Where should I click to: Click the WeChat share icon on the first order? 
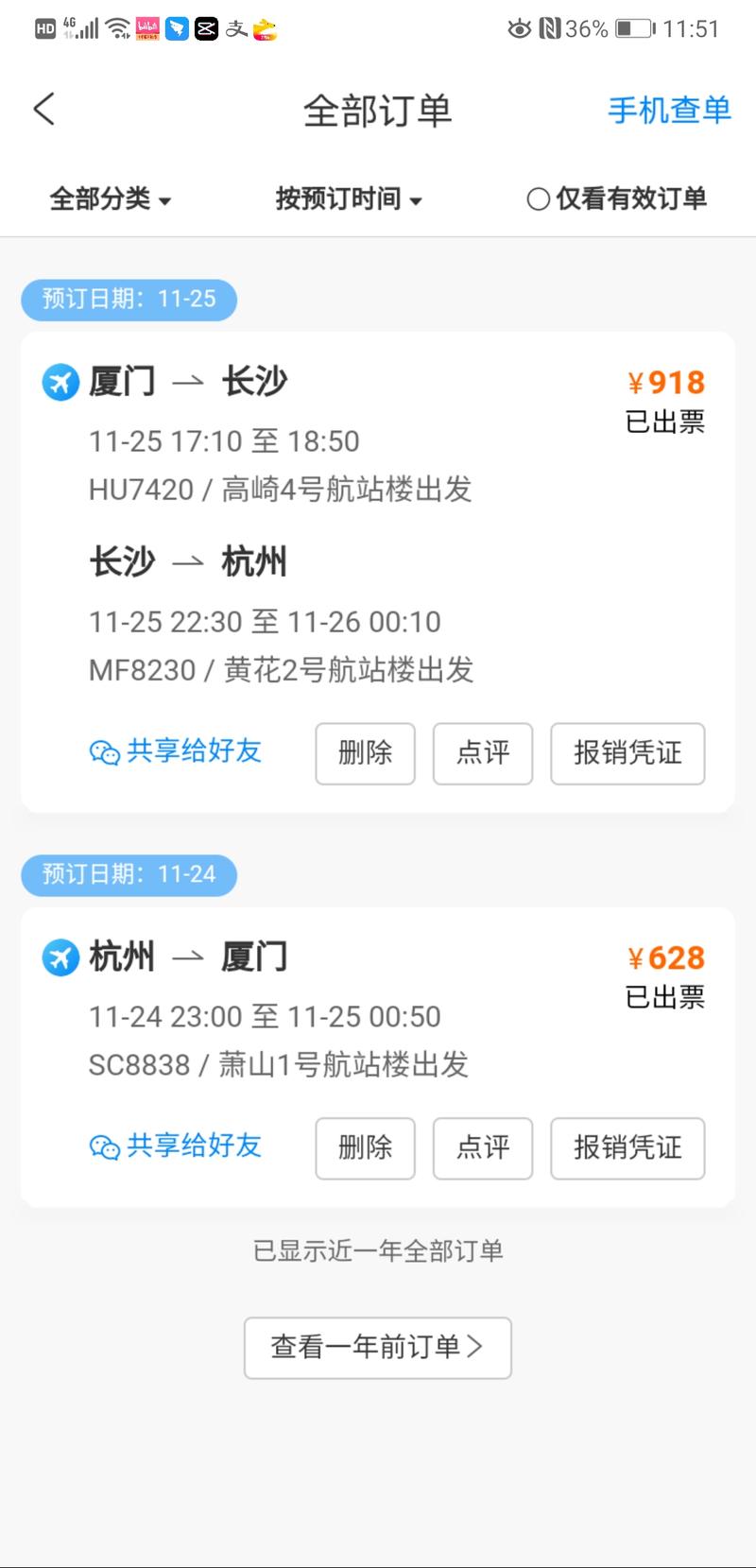point(104,751)
